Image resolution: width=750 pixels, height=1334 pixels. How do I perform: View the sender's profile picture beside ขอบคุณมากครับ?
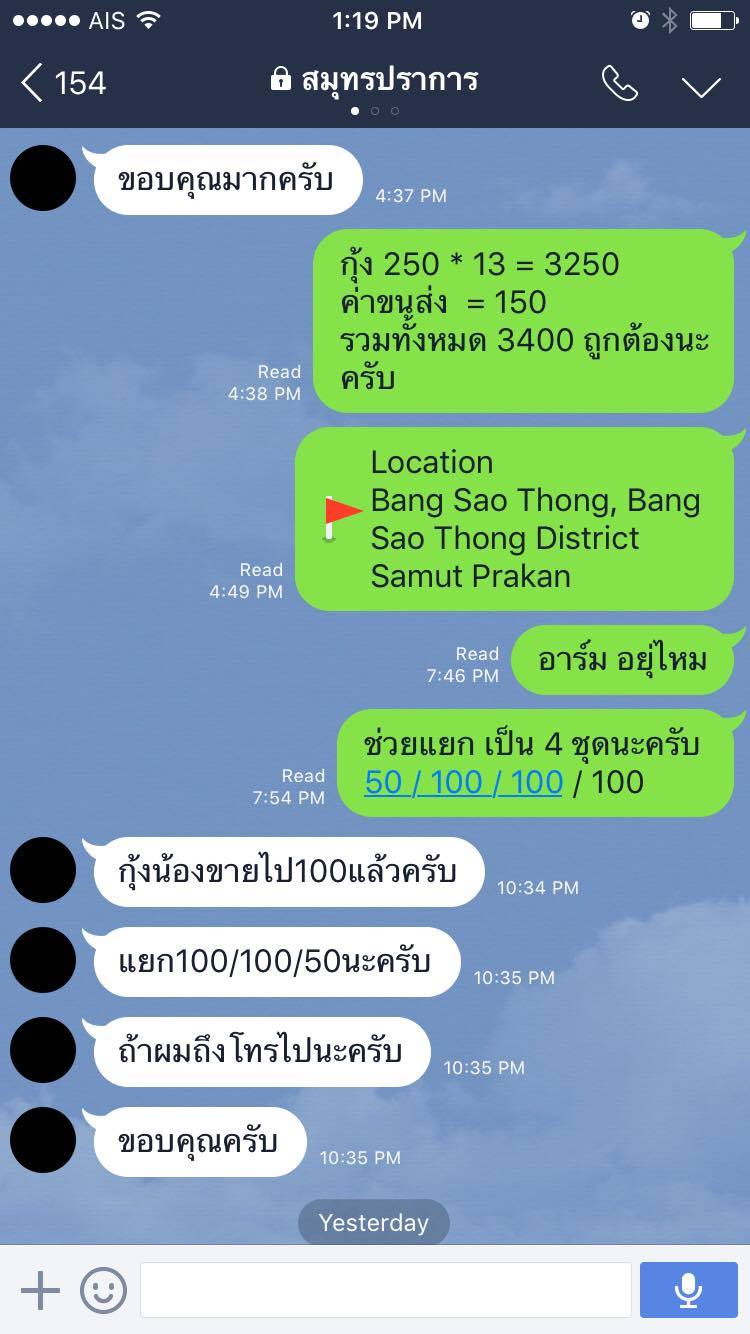[43, 178]
